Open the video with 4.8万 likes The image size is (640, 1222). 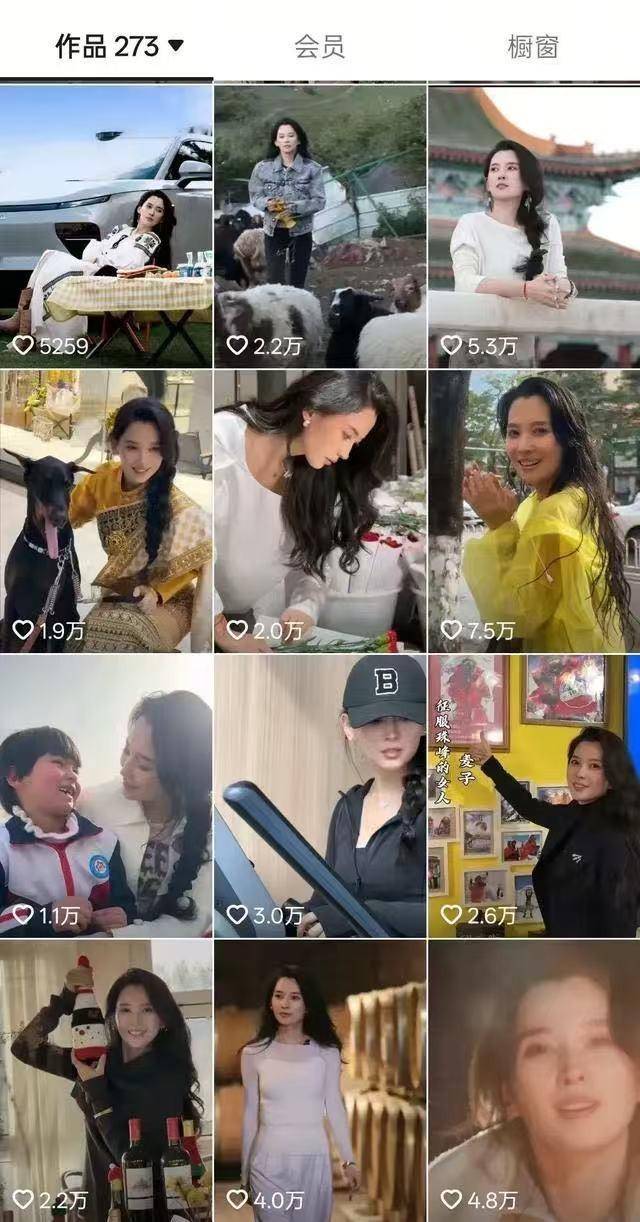[x=534, y=1080]
